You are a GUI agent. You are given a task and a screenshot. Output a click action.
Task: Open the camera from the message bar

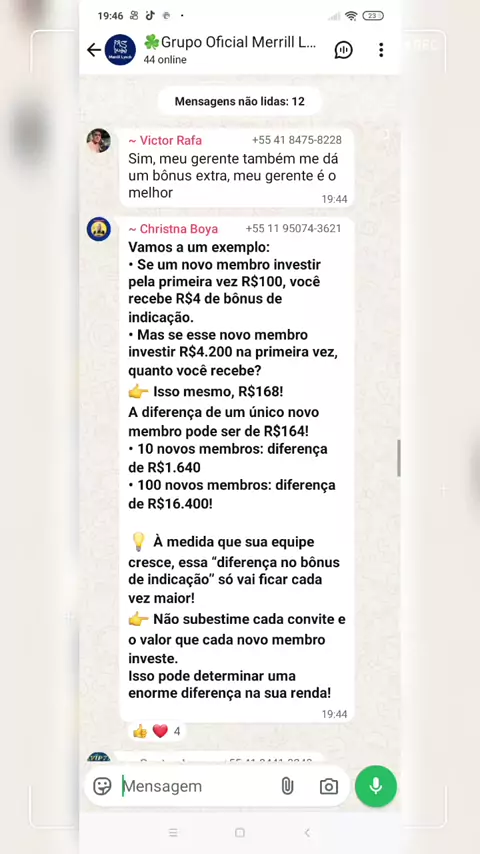[x=329, y=786]
